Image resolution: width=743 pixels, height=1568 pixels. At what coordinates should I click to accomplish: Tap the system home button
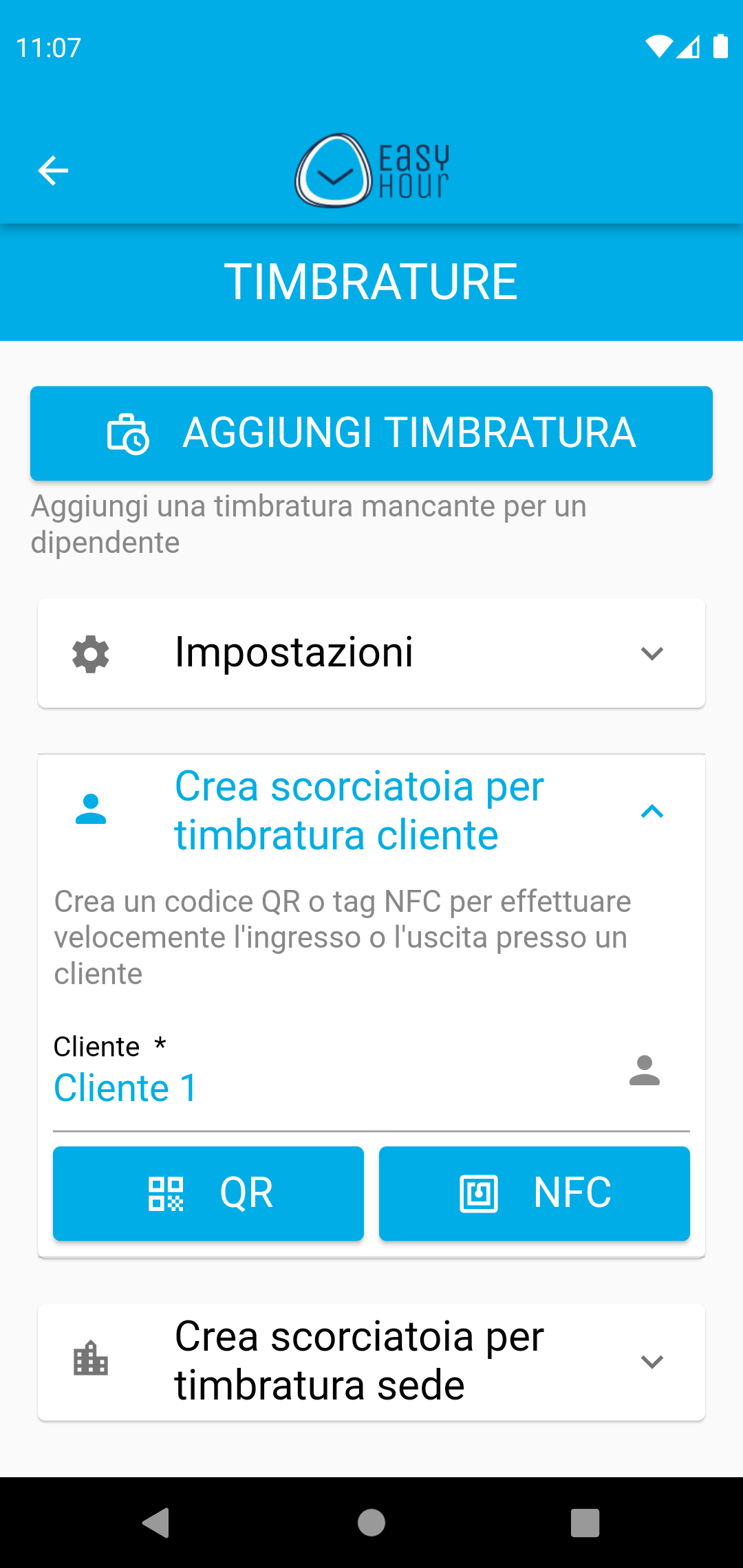pos(371,1523)
